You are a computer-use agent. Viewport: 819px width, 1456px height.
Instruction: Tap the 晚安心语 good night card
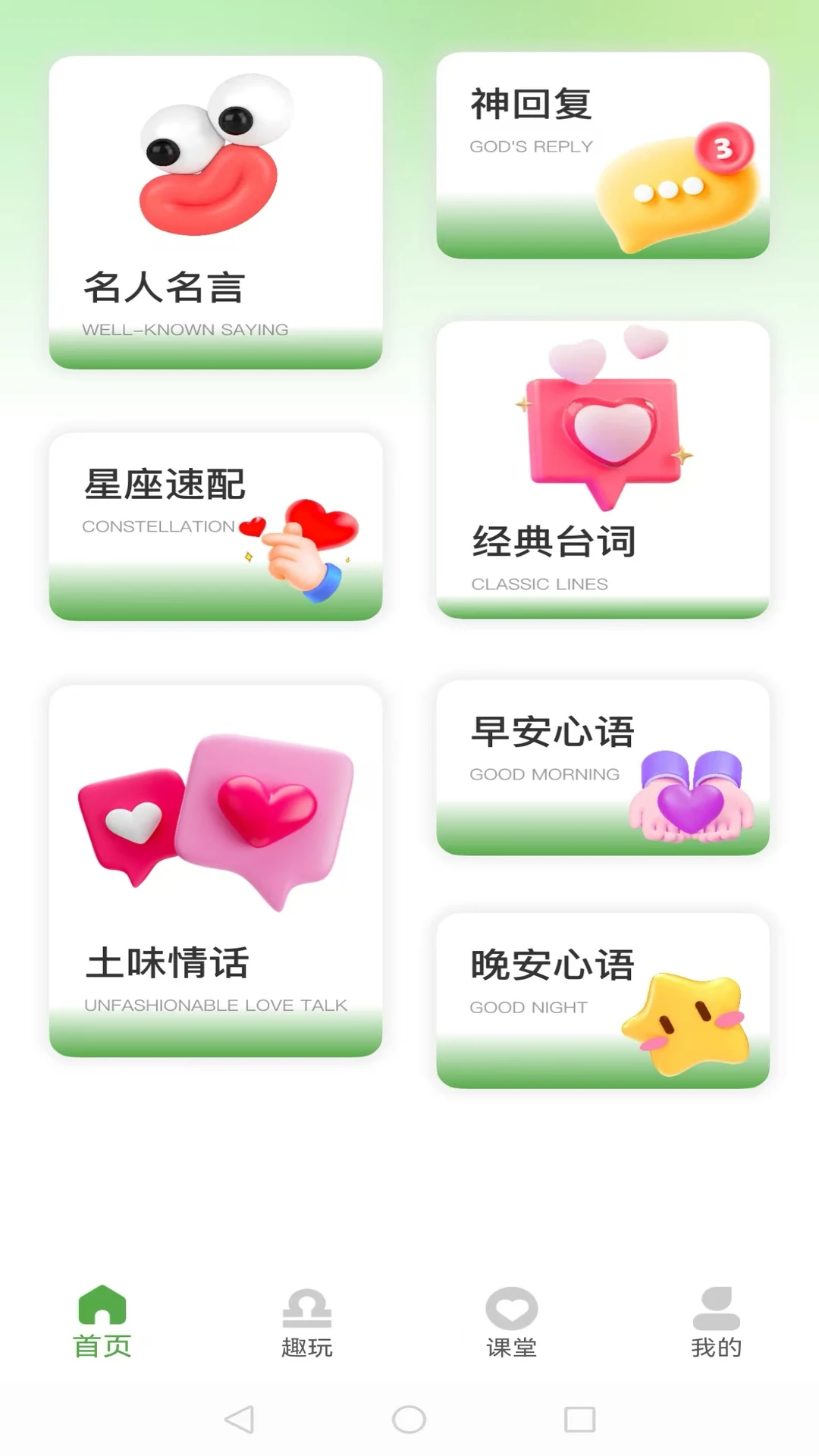[603, 1000]
